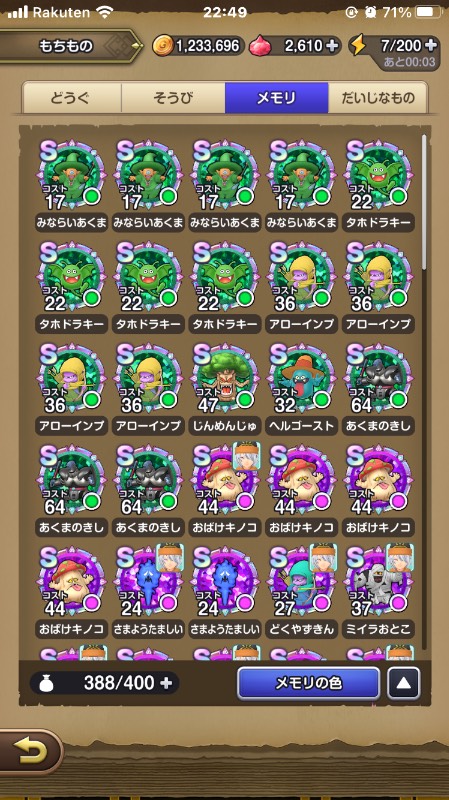Expand bag capacity with plus at 388/400
Screen dimensions: 449x800
point(166,683)
